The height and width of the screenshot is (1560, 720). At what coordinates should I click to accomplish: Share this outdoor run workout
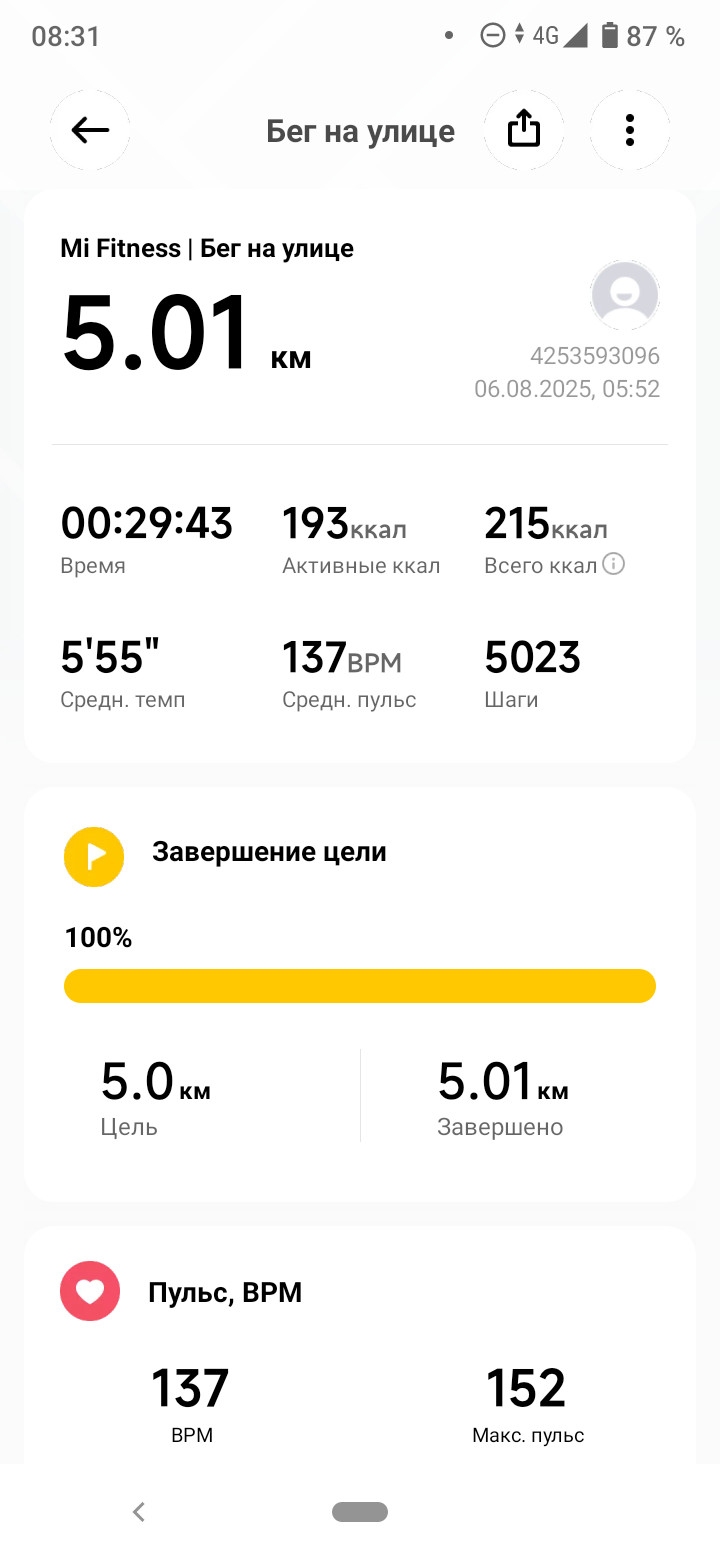coord(524,130)
